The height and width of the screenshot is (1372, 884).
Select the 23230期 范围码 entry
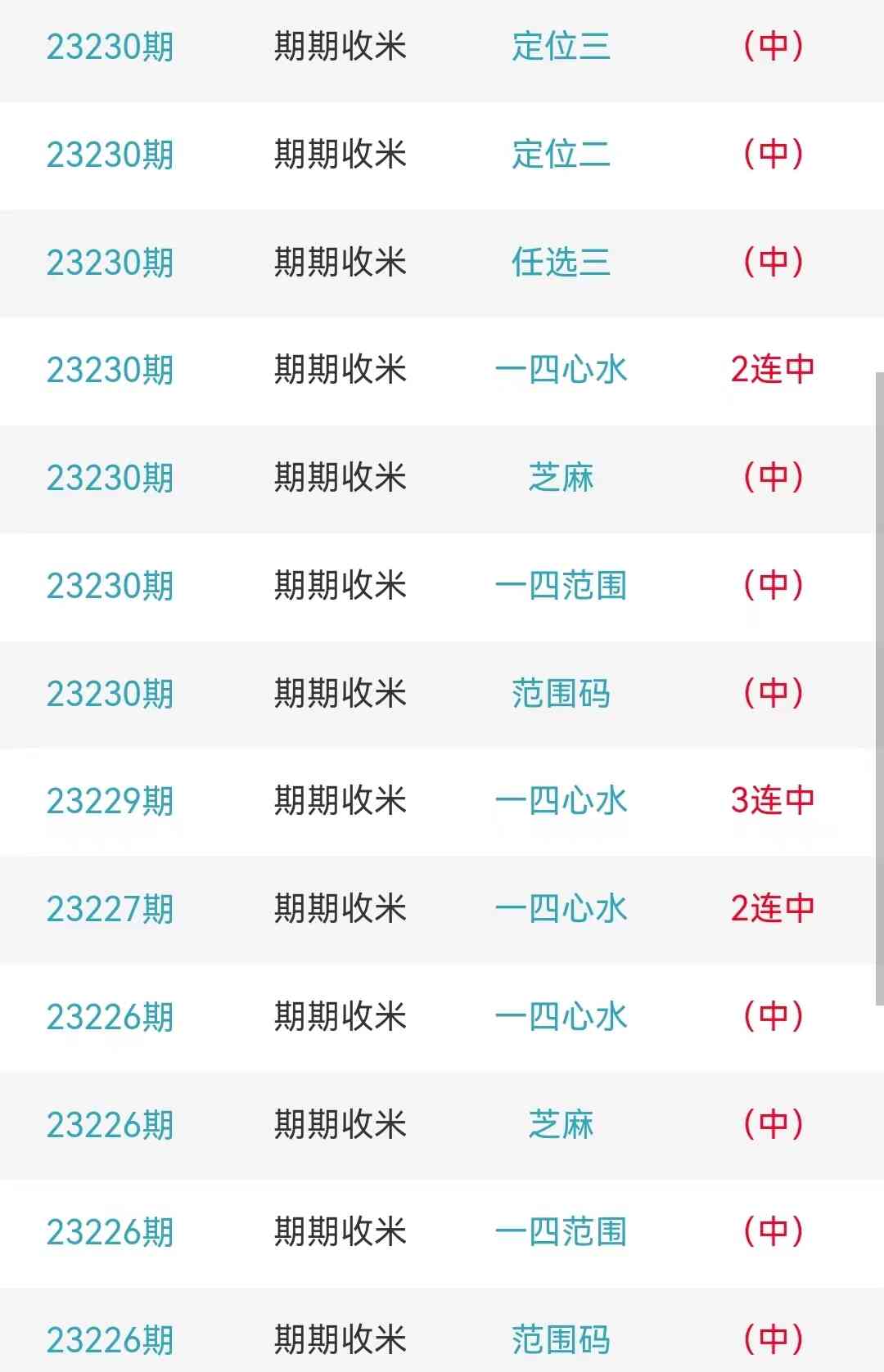[x=561, y=694]
